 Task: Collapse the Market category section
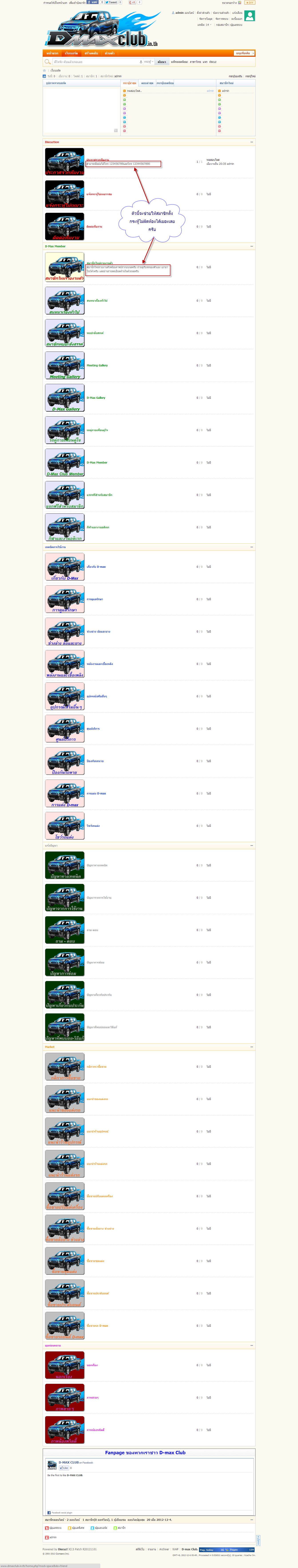[x=252, y=1047]
